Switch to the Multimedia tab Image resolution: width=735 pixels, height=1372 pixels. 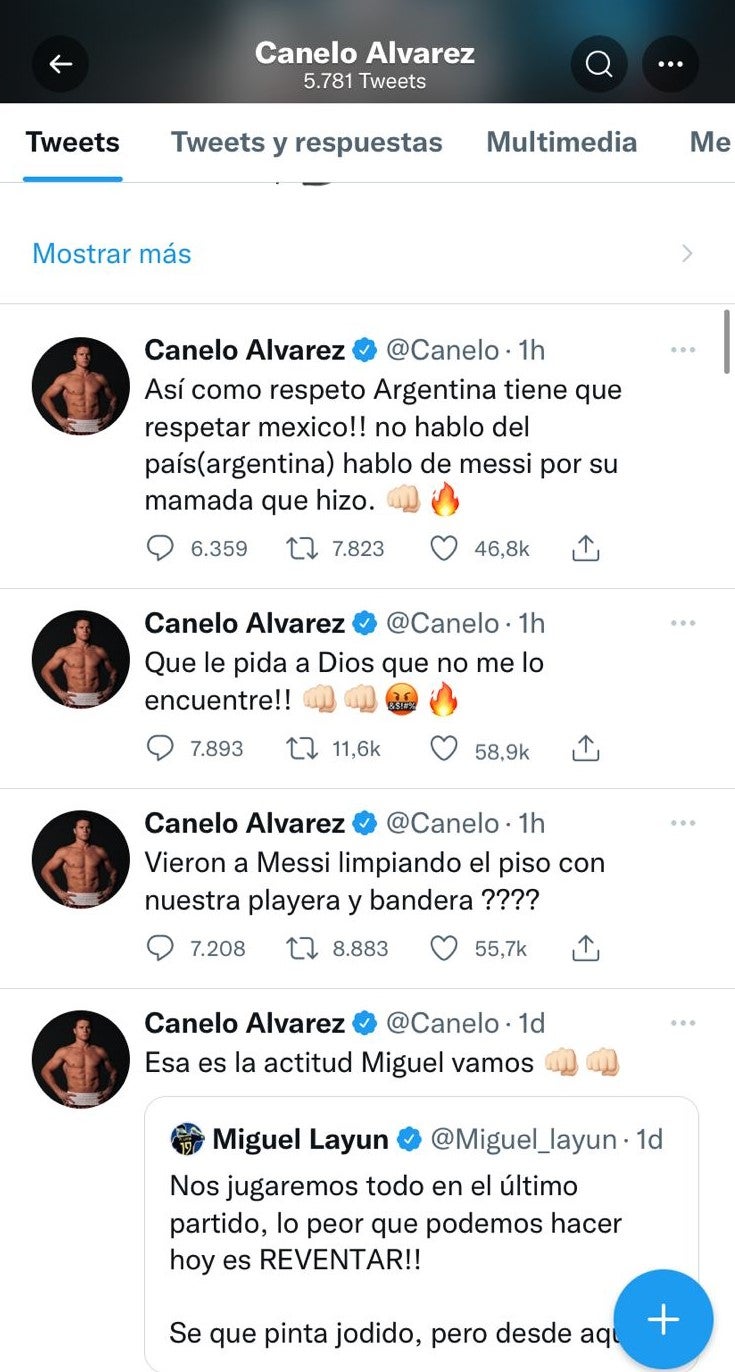coord(561,142)
